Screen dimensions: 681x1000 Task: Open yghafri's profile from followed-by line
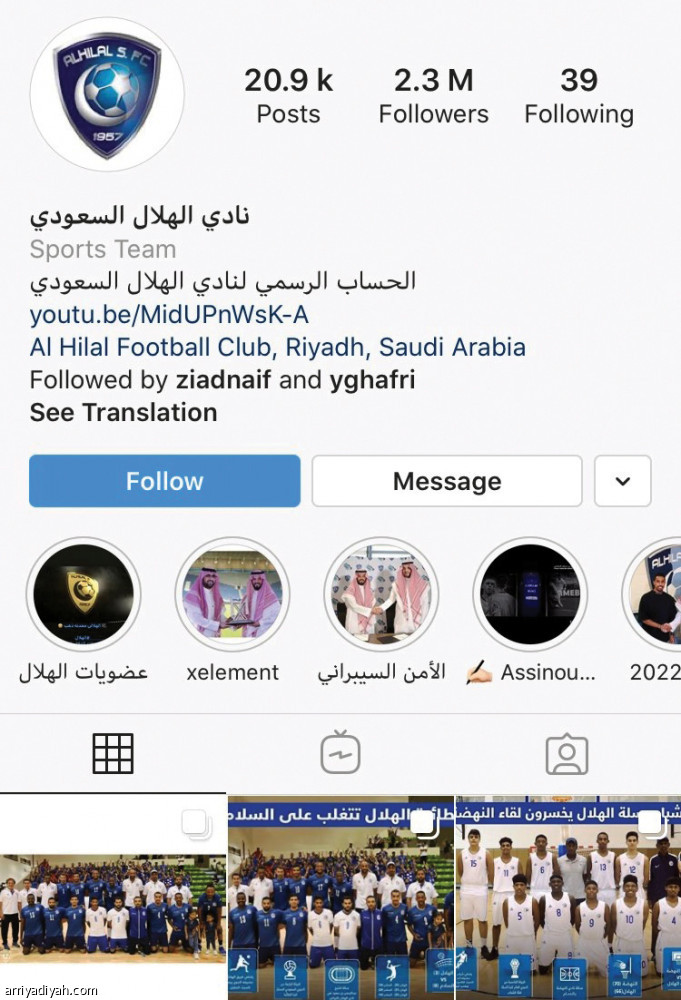pos(371,380)
